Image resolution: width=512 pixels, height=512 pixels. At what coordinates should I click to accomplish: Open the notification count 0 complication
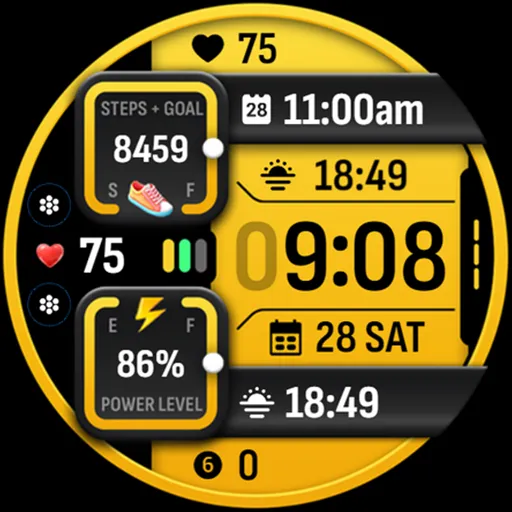point(226,464)
